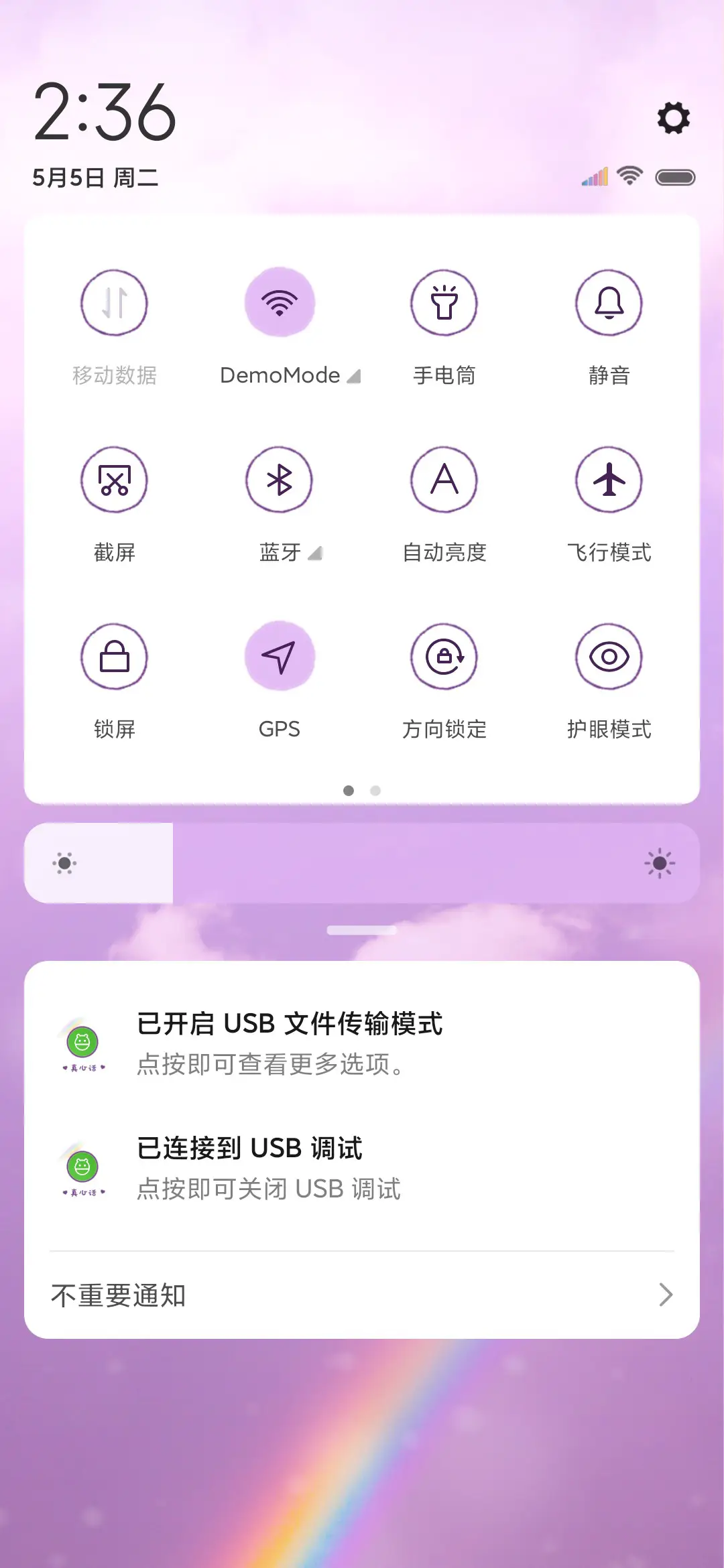Toggle automatic brightness (自动亮度)

pos(444,480)
